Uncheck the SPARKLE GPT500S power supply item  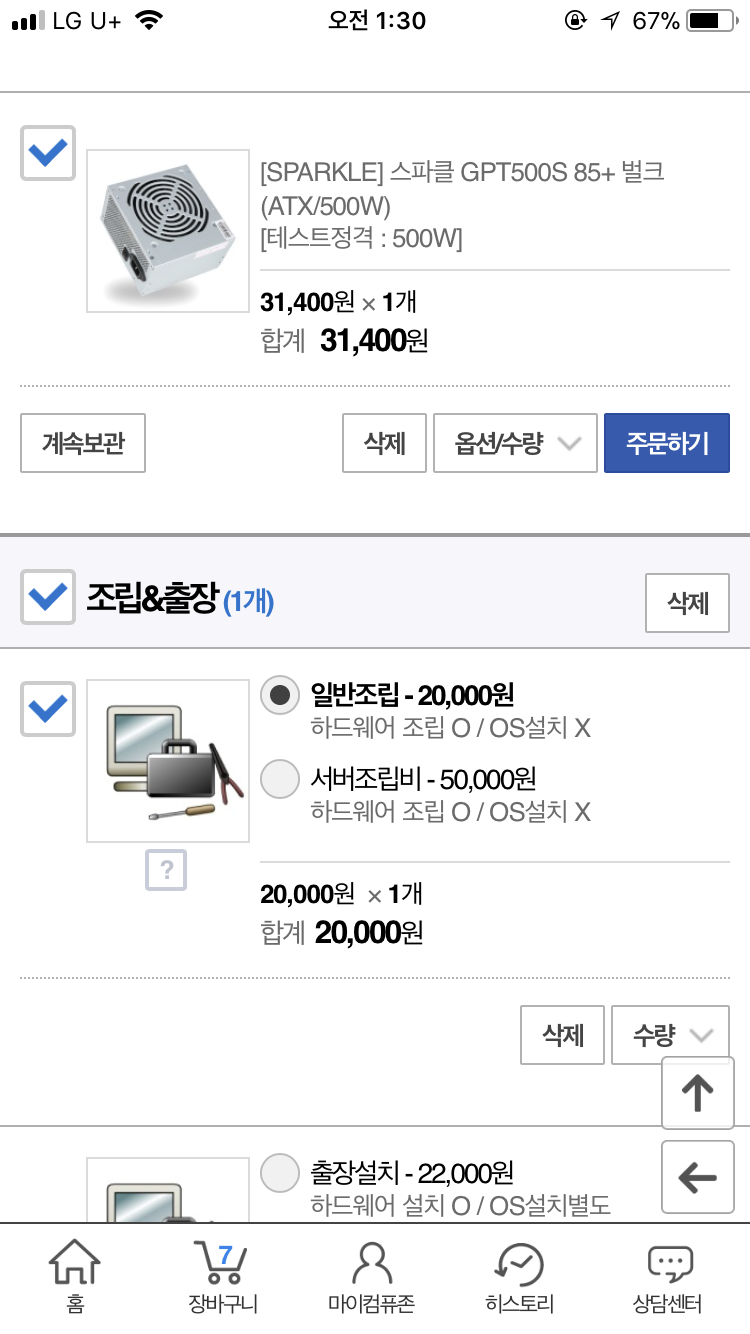pos(48,153)
